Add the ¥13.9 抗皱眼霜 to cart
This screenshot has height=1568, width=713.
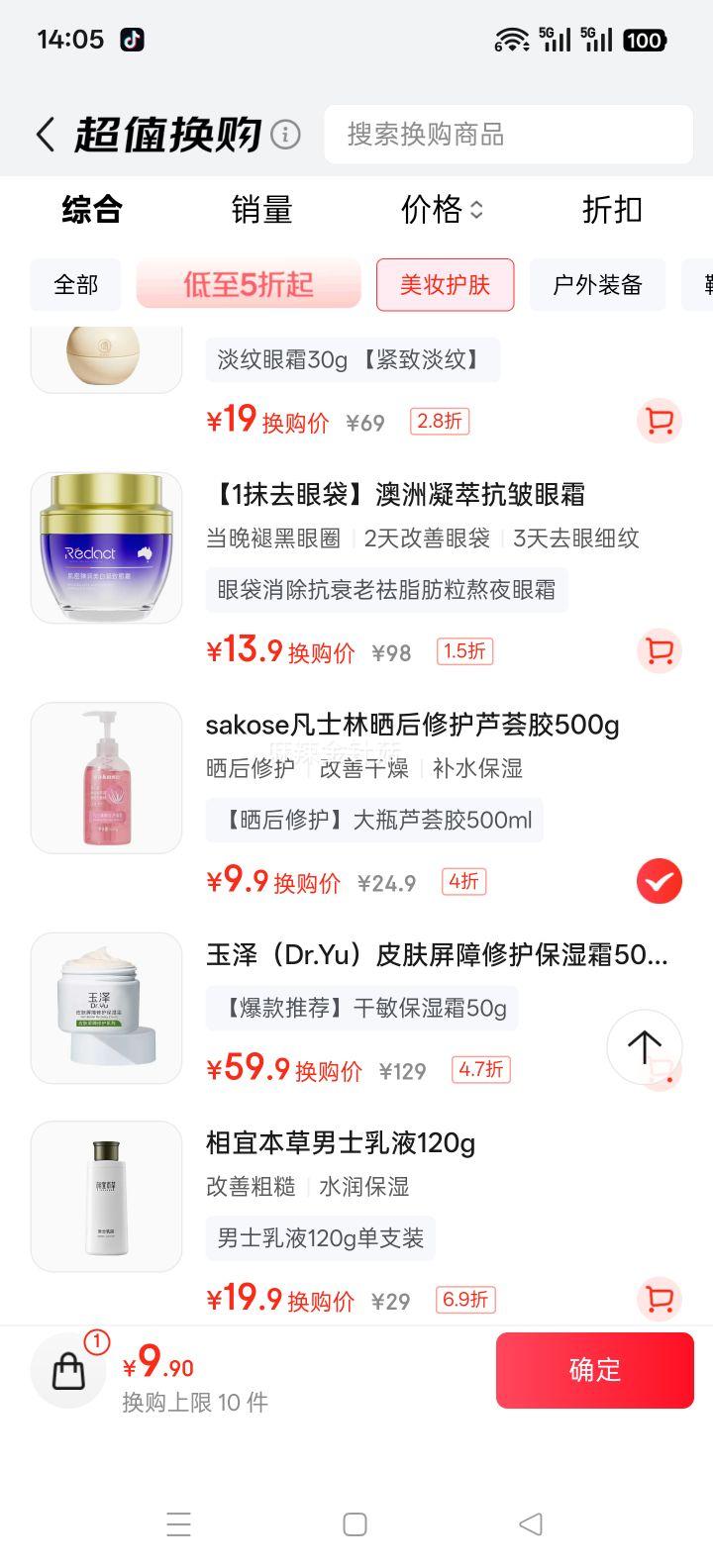(x=659, y=651)
